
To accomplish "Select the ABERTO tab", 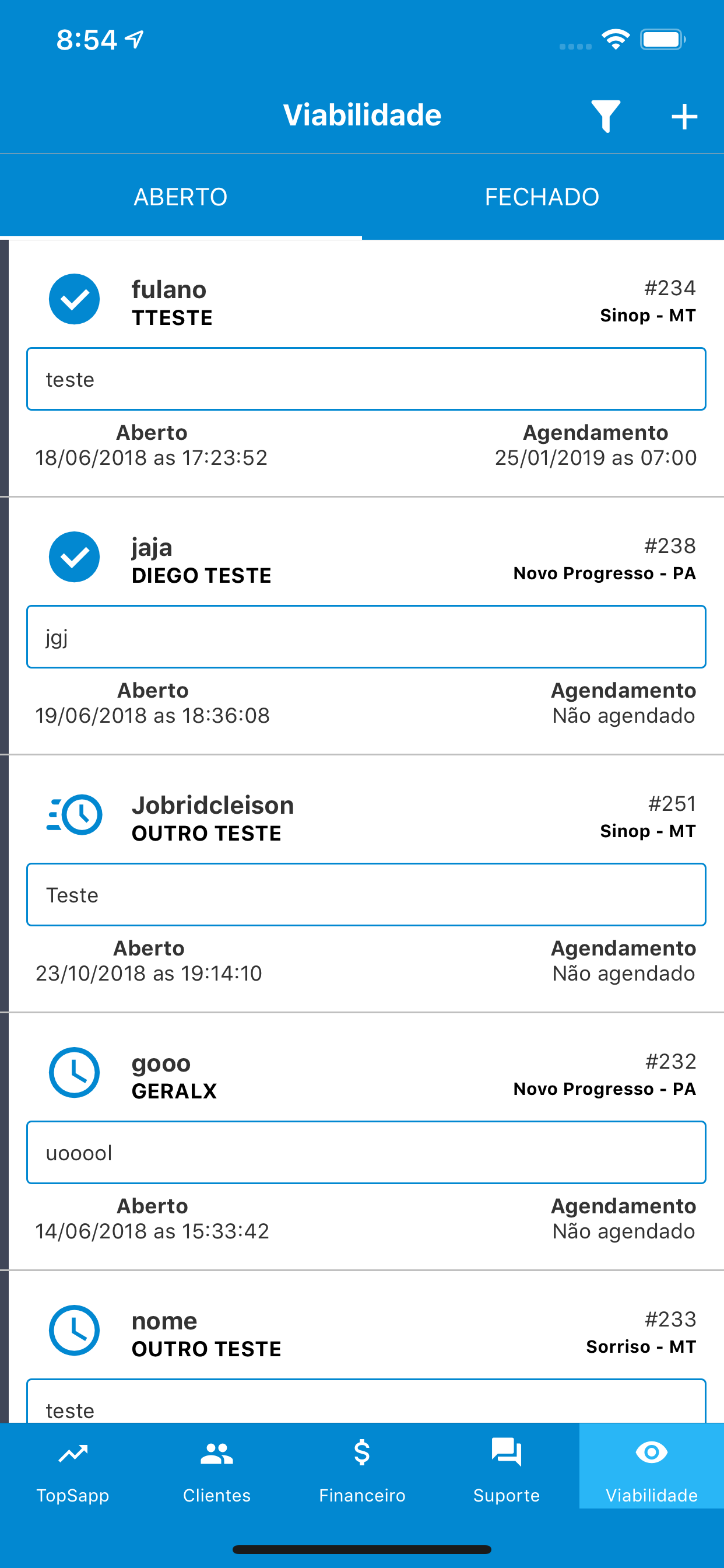I will click(x=181, y=197).
